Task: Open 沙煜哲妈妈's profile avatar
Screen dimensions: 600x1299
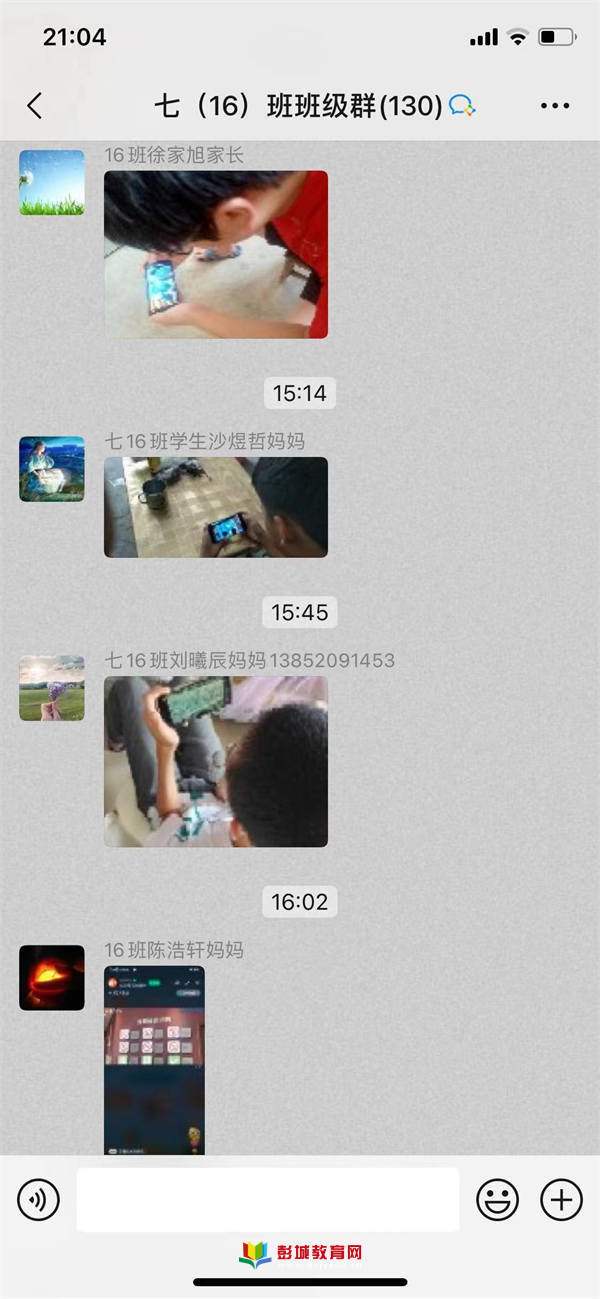Action: (52, 469)
